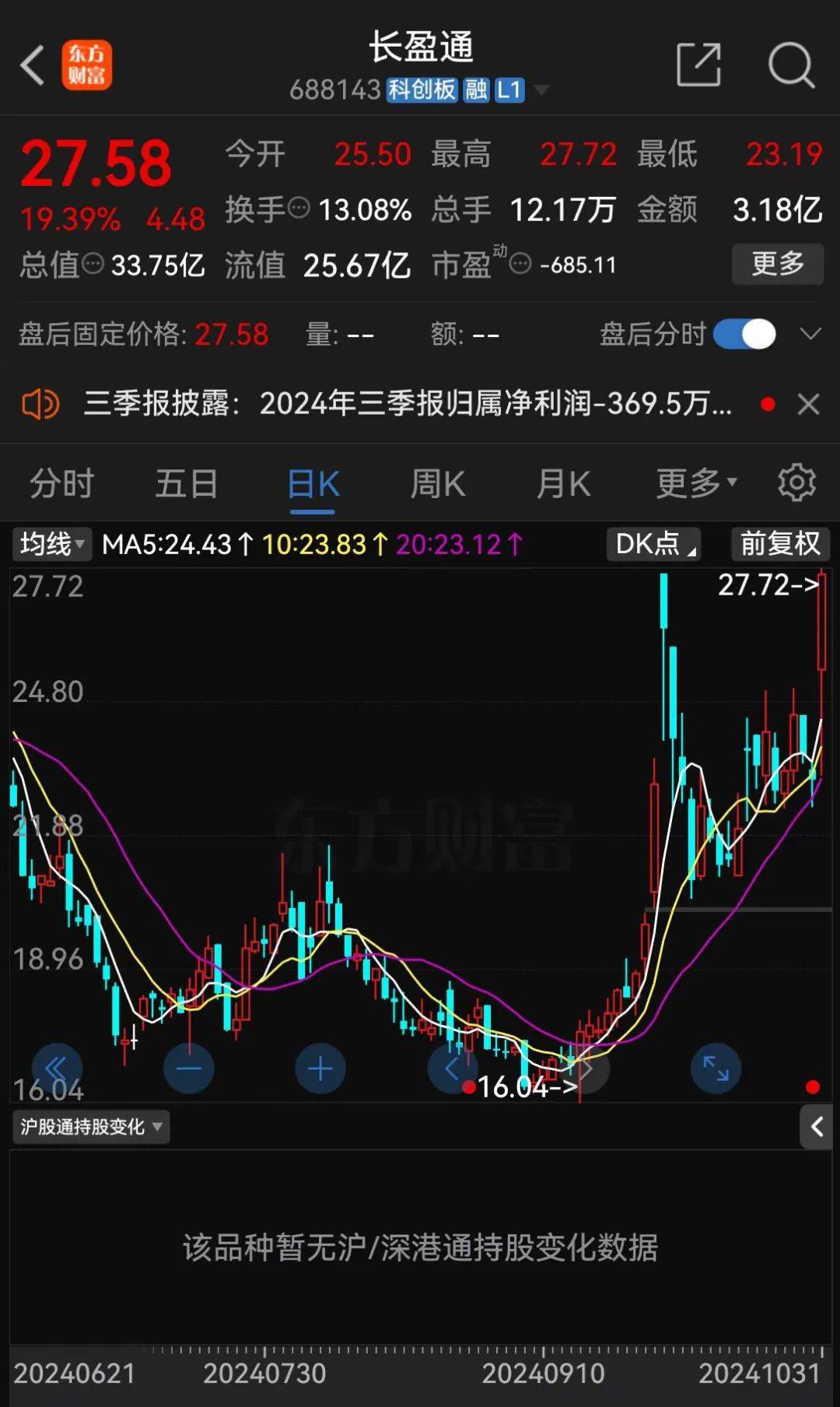Expand chart fullscreen with arrows icon
Image resolution: width=840 pixels, height=1407 pixels.
pos(716,1068)
